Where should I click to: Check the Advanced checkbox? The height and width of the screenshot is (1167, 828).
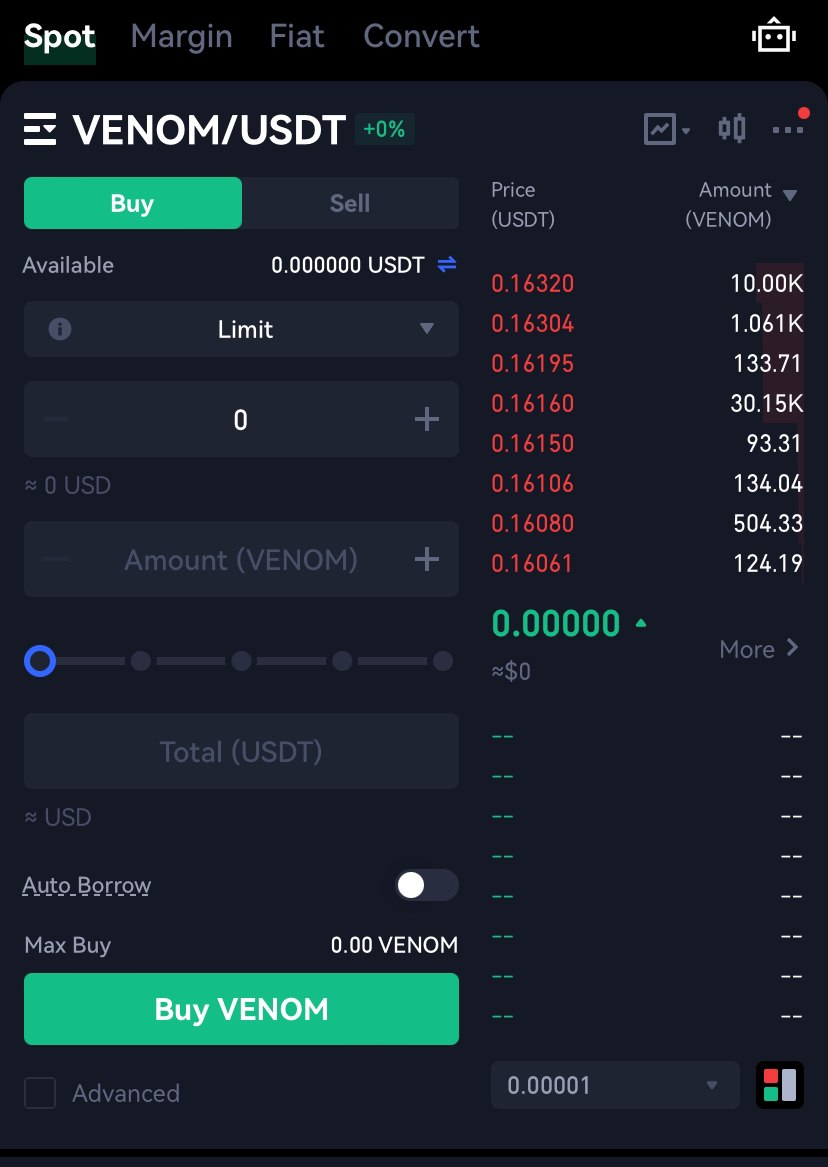pyautogui.click(x=40, y=1093)
